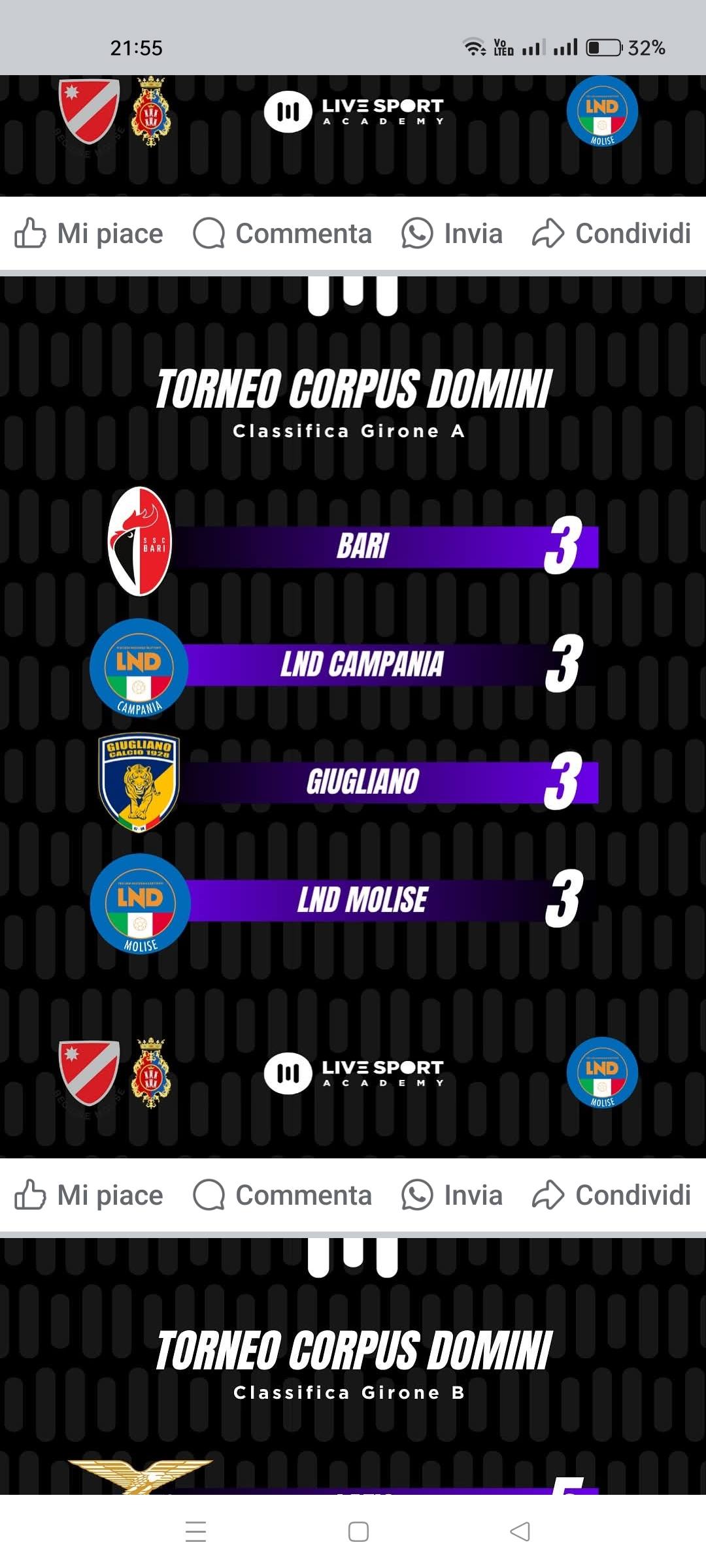
Task: Go to the home screen
Action: click(358, 1531)
